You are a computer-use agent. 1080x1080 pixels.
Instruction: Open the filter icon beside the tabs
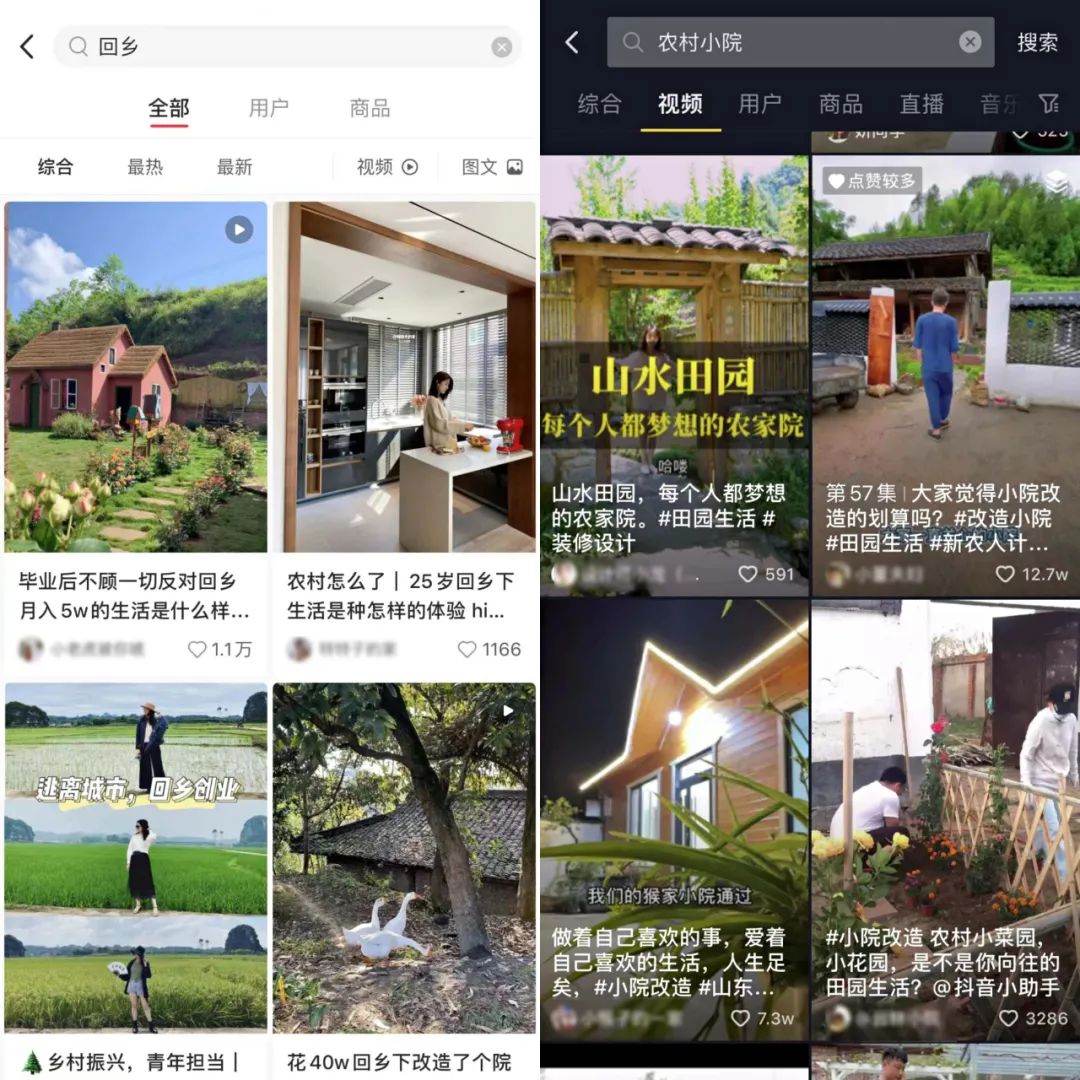pyautogui.click(x=1048, y=103)
